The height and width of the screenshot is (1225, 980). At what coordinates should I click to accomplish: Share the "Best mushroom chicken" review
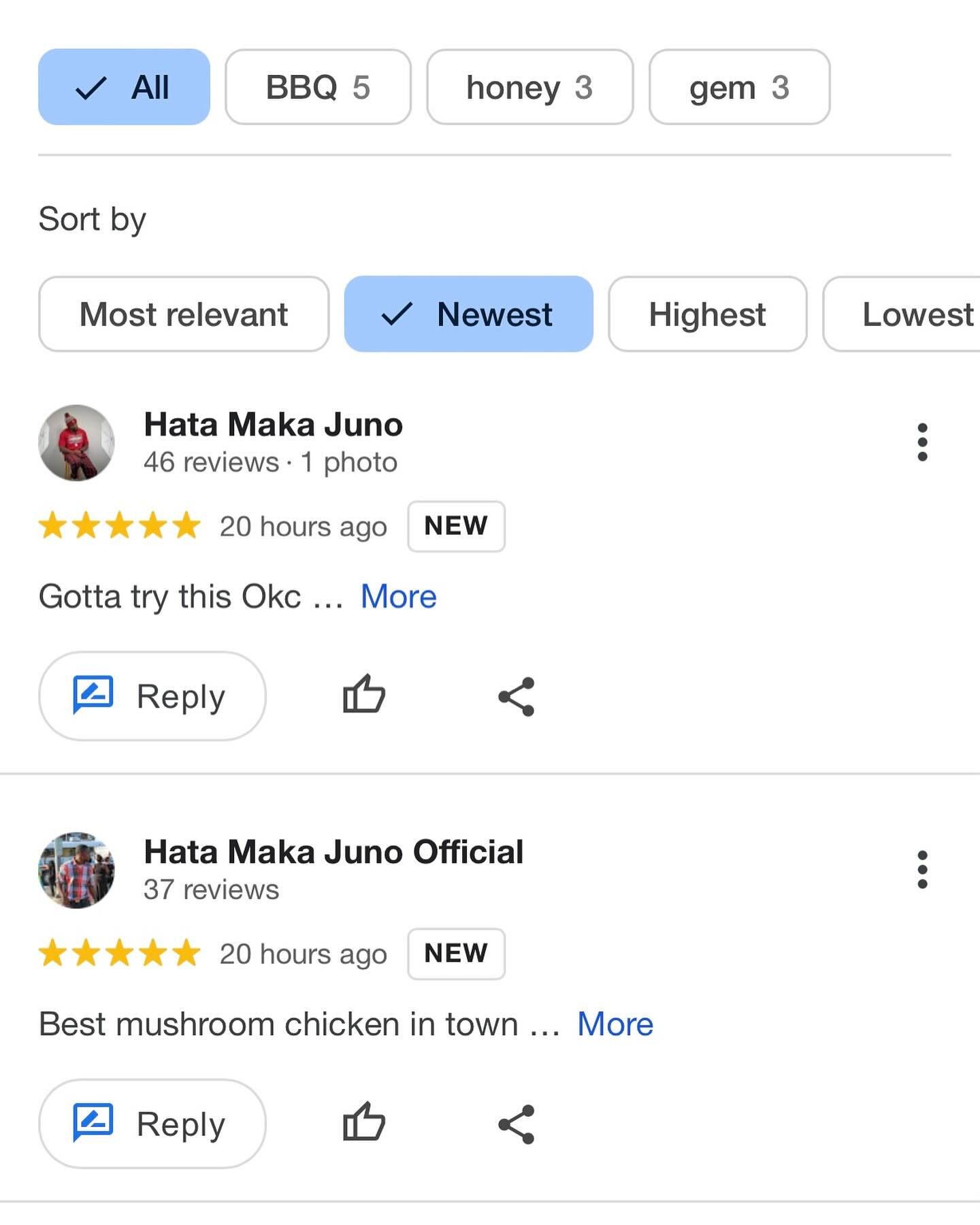[x=517, y=1124]
